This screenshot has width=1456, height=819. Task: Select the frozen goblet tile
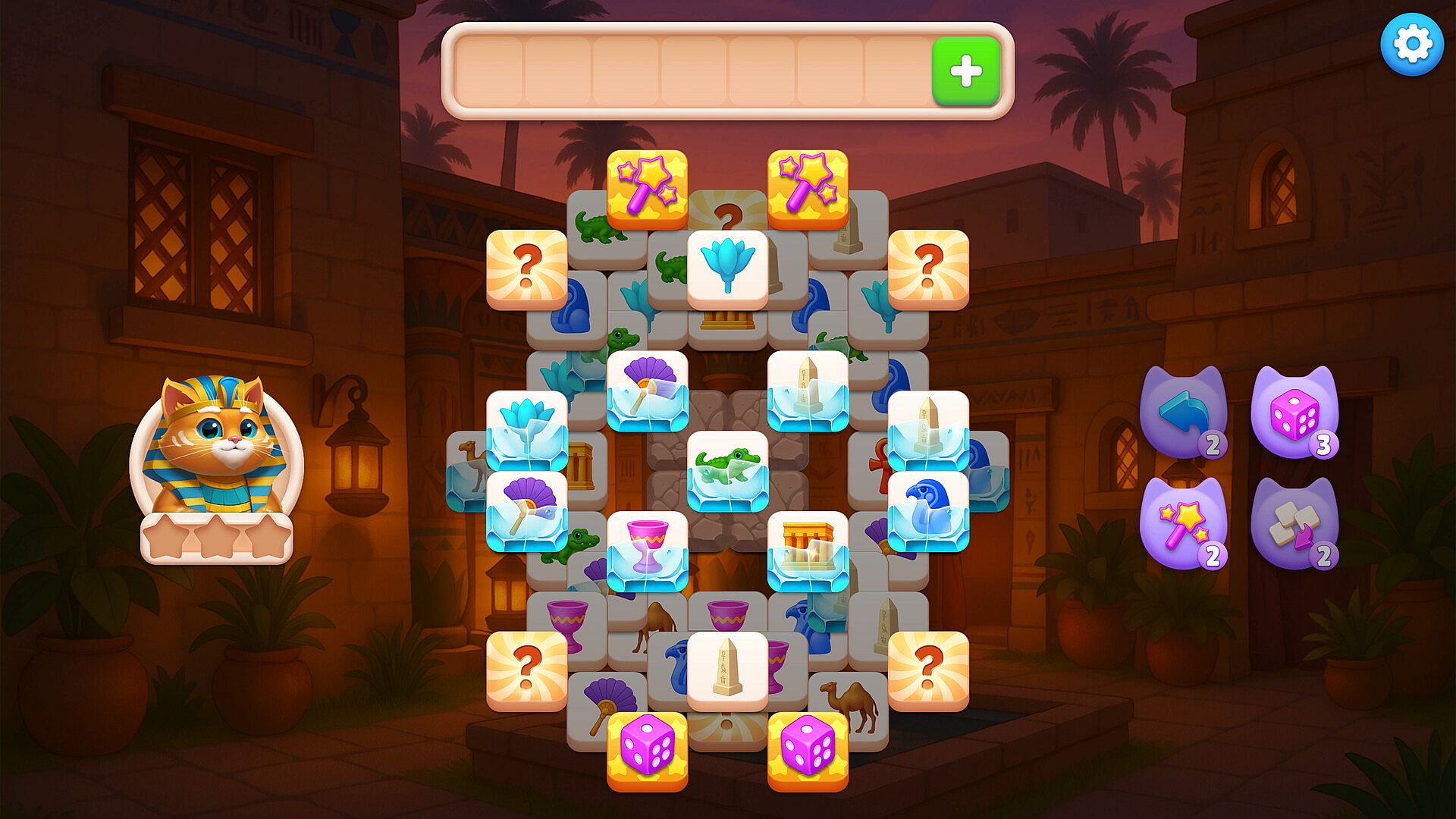coord(647,550)
